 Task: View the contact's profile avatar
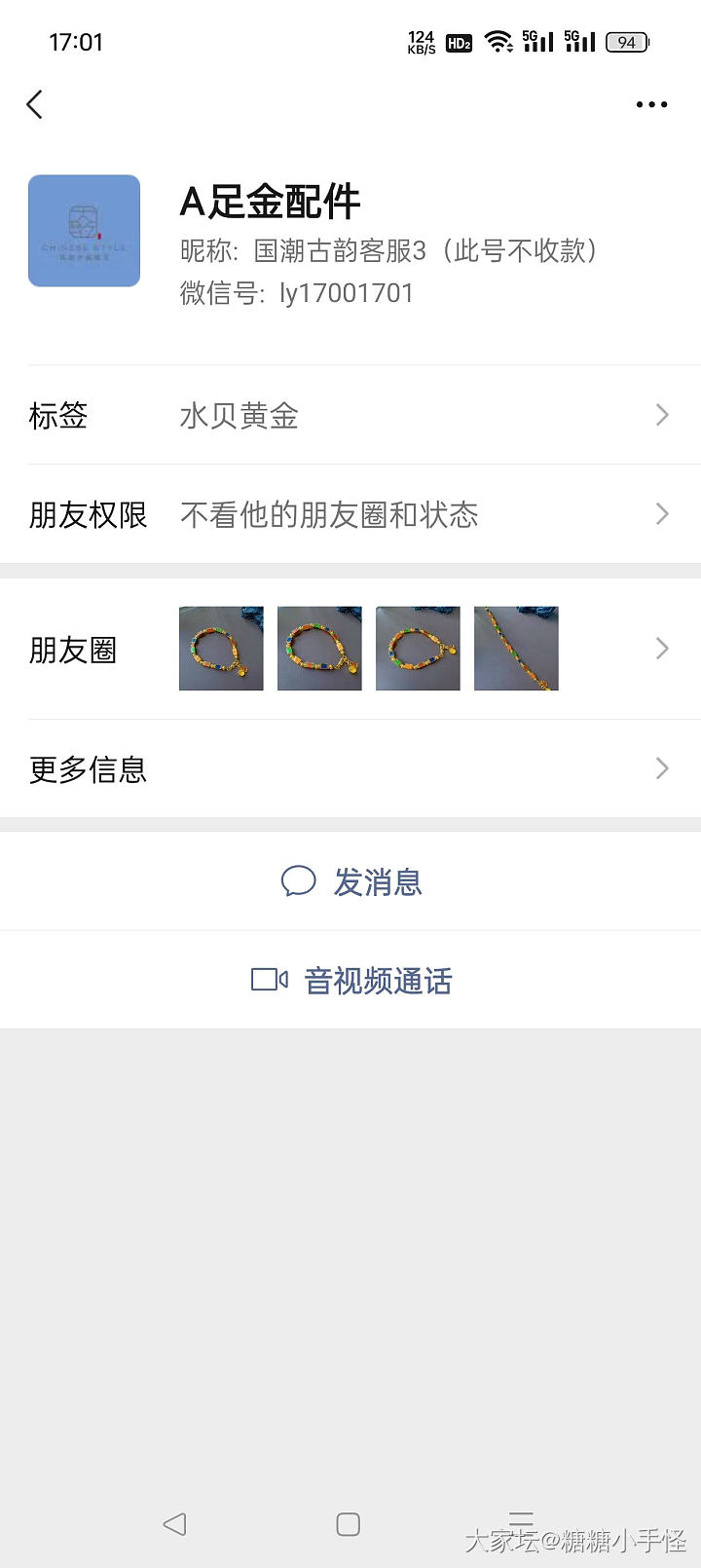pos(84,231)
